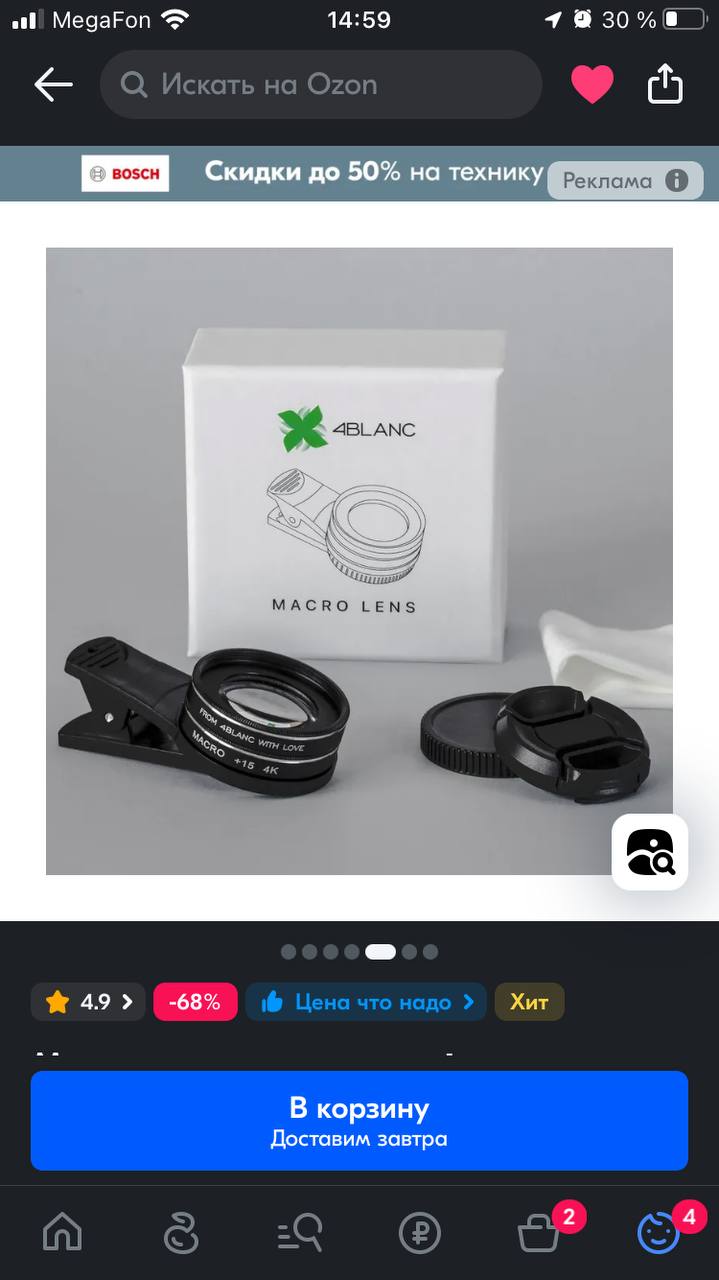
Task: Open the catalog search tab
Action: click(x=300, y=1233)
